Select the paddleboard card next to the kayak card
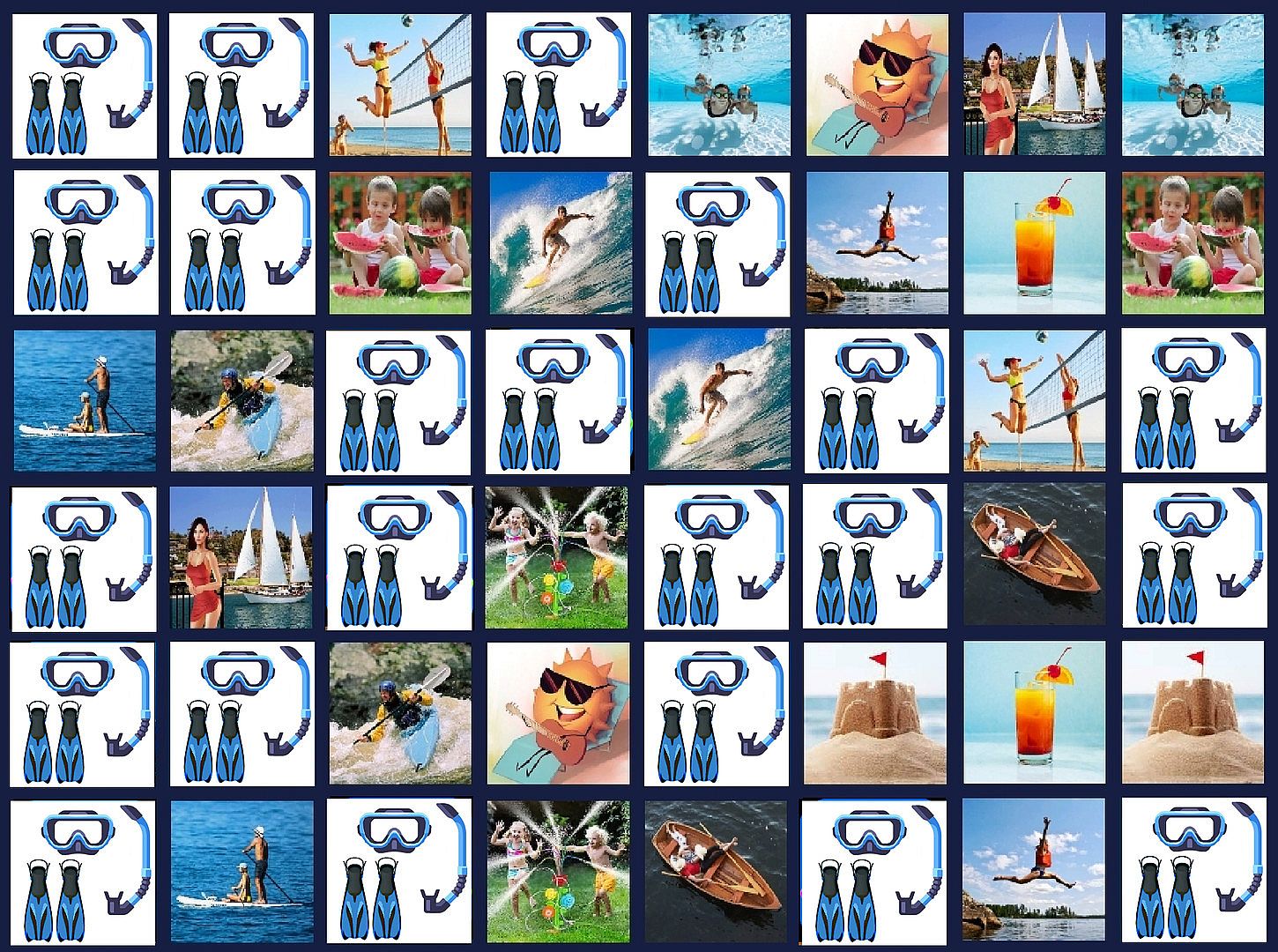The image size is (1278, 952). (x=85, y=400)
